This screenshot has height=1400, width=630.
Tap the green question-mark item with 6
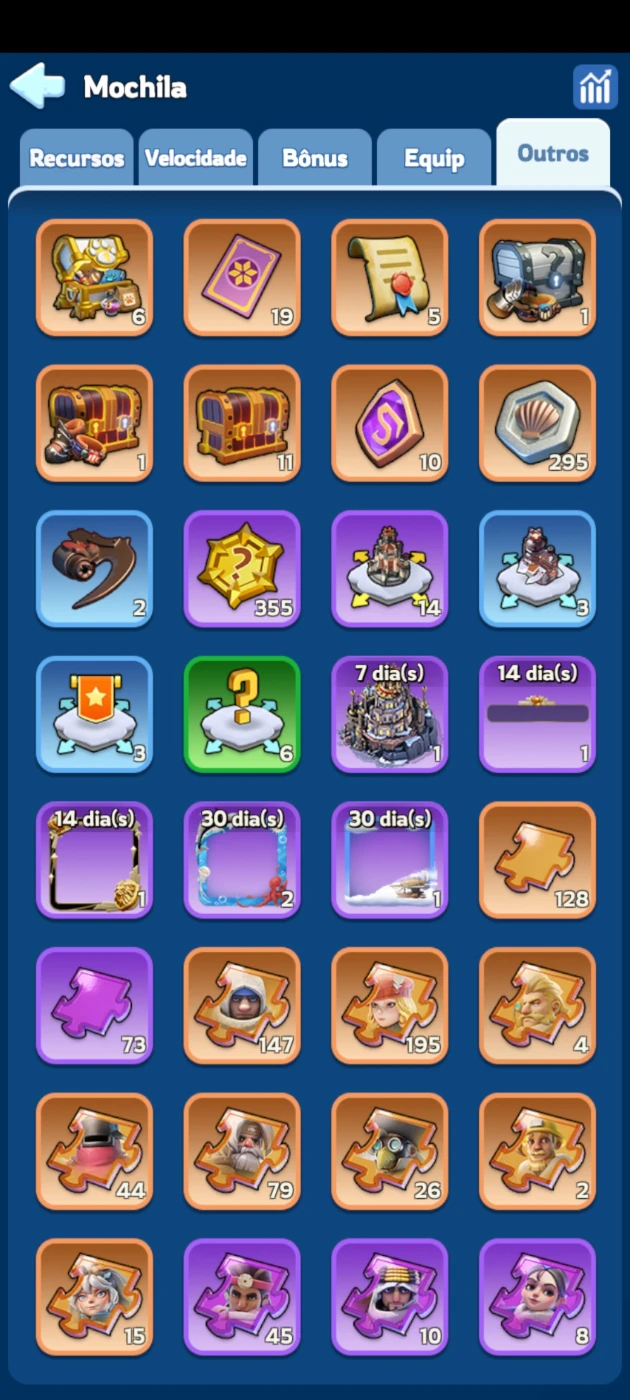[x=242, y=714]
